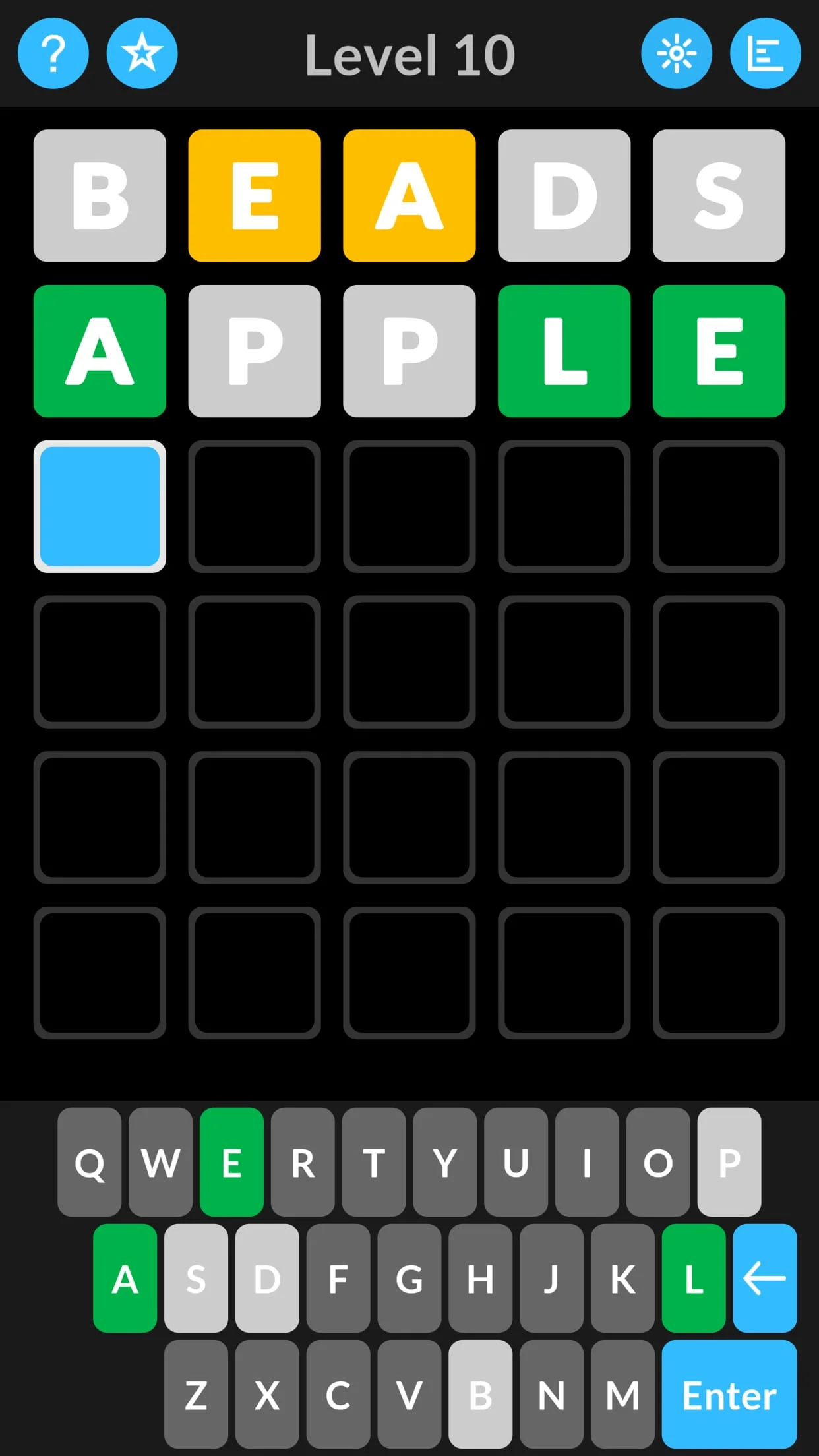The image size is (819, 1456).
Task: Open the statistics chart icon
Action: point(765,53)
